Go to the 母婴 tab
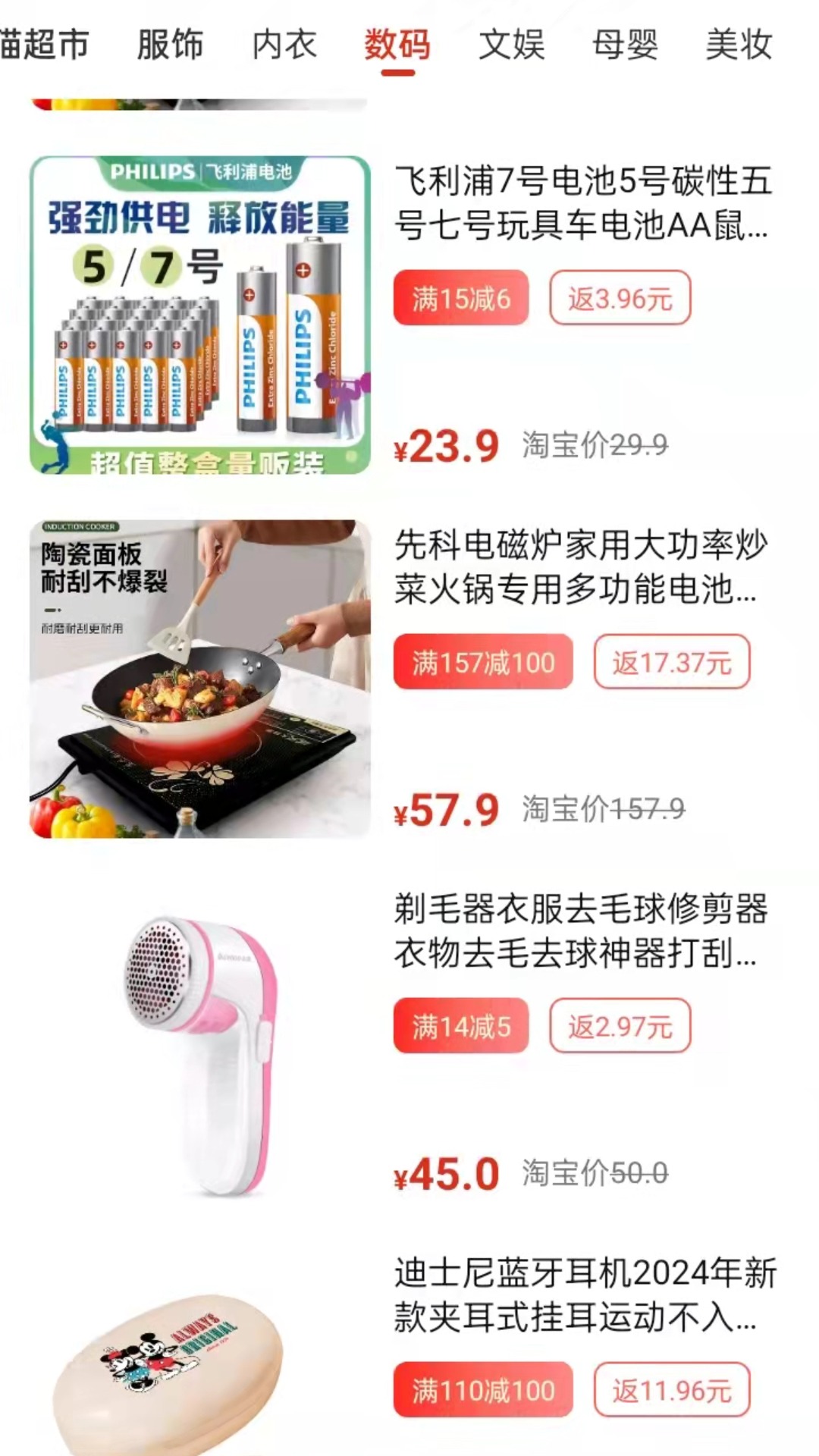This screenshot has height=1456, width=819. (x=626, y=44)
